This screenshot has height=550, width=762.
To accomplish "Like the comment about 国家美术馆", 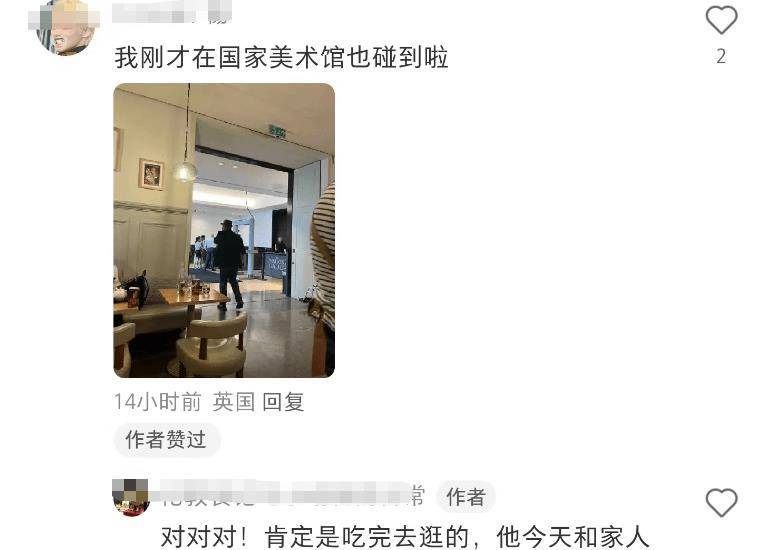I will (721, 21).
